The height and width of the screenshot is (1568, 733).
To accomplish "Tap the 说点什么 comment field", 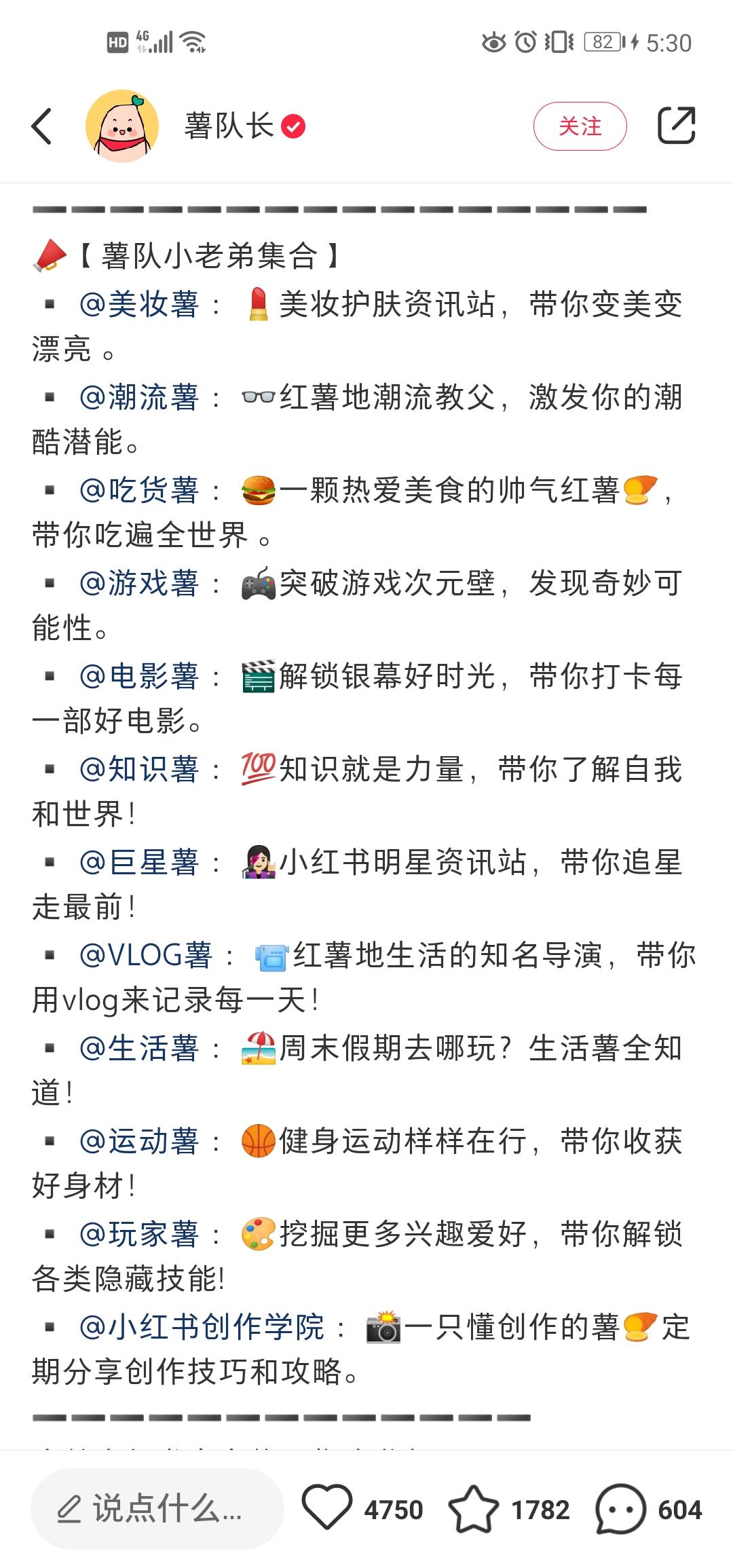I will (x=157, y=1509).
